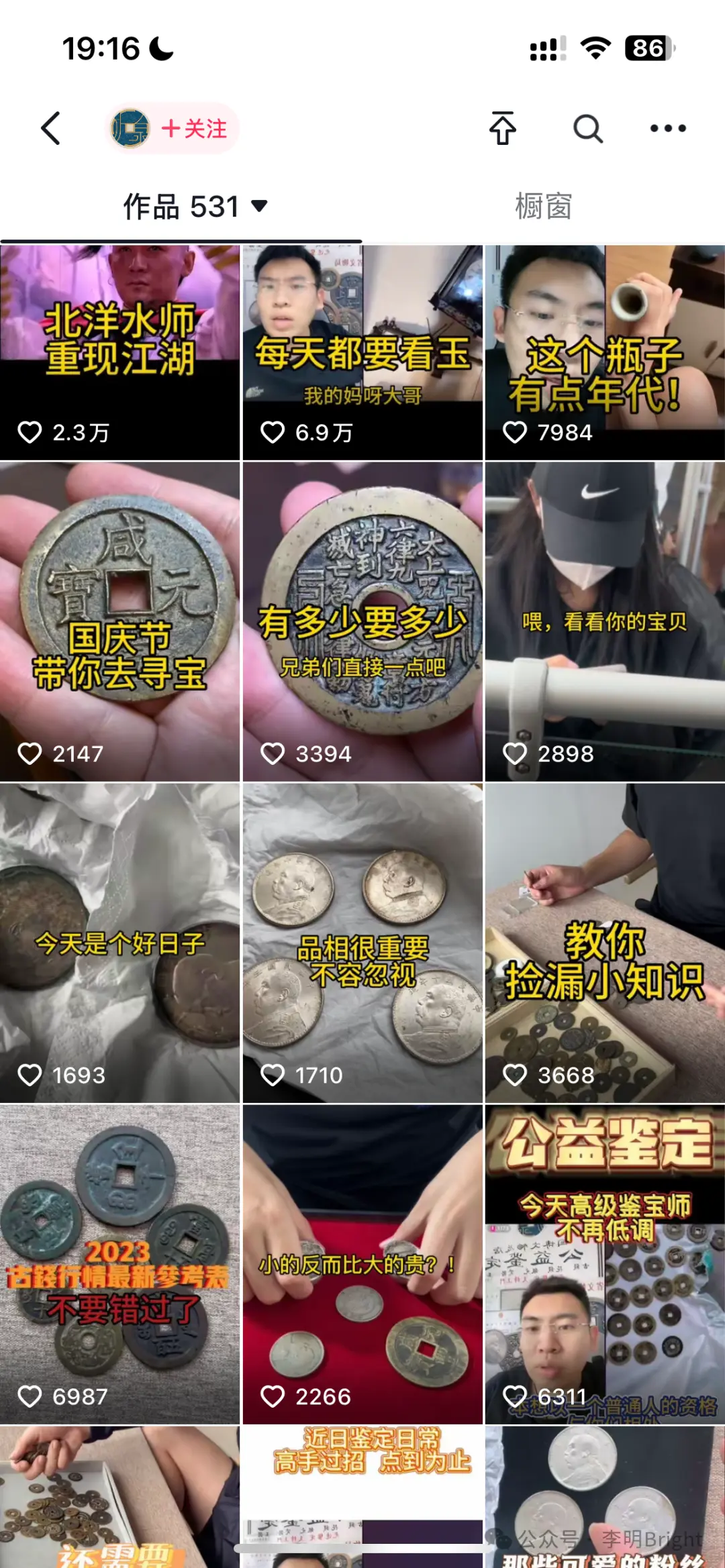This screenshot has height=1568, width=725.
Task: Play the 每天都要看玉 video
Action: click(x=362, y=352)
